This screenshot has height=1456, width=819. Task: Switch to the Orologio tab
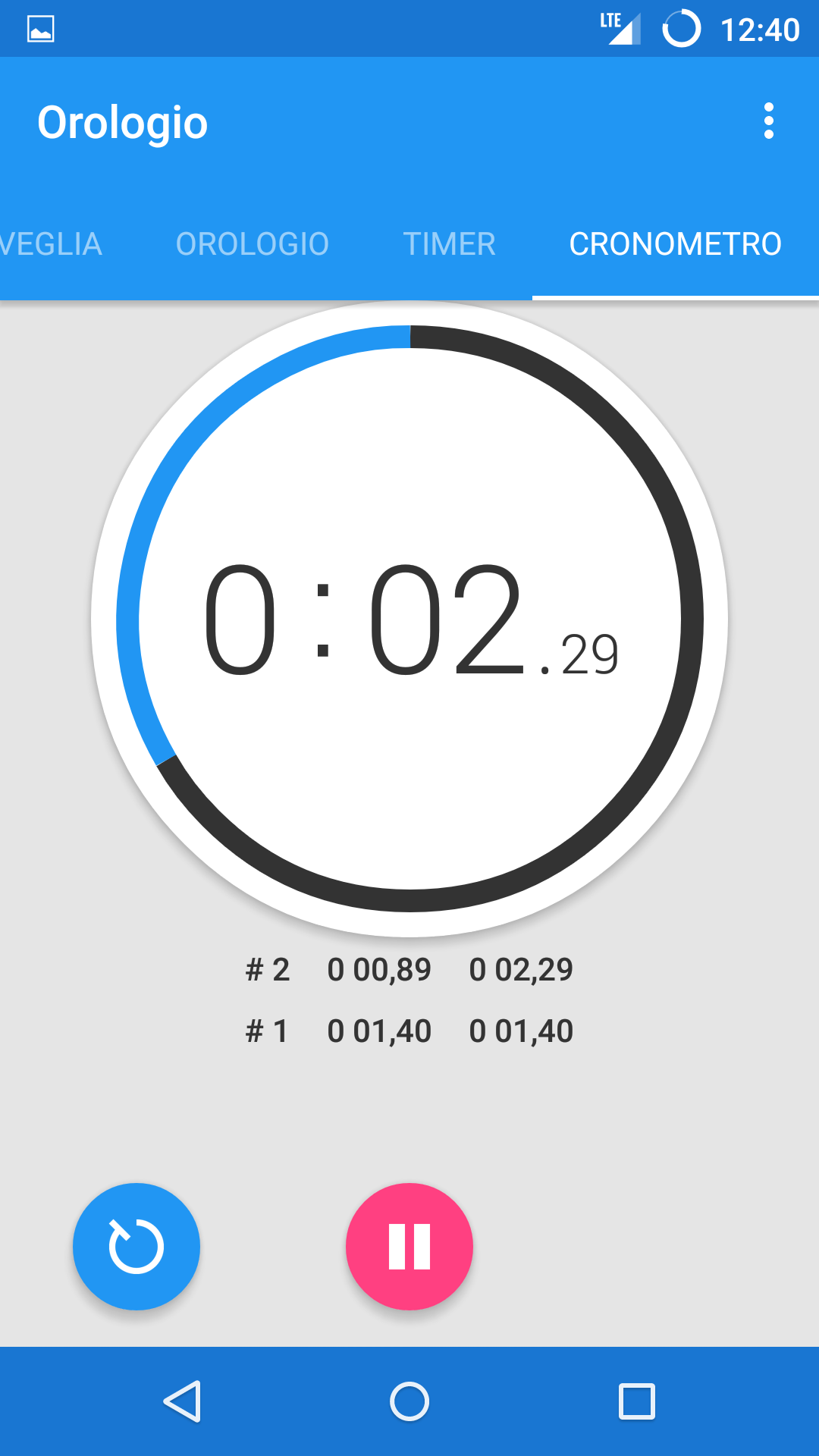(253, 244)
